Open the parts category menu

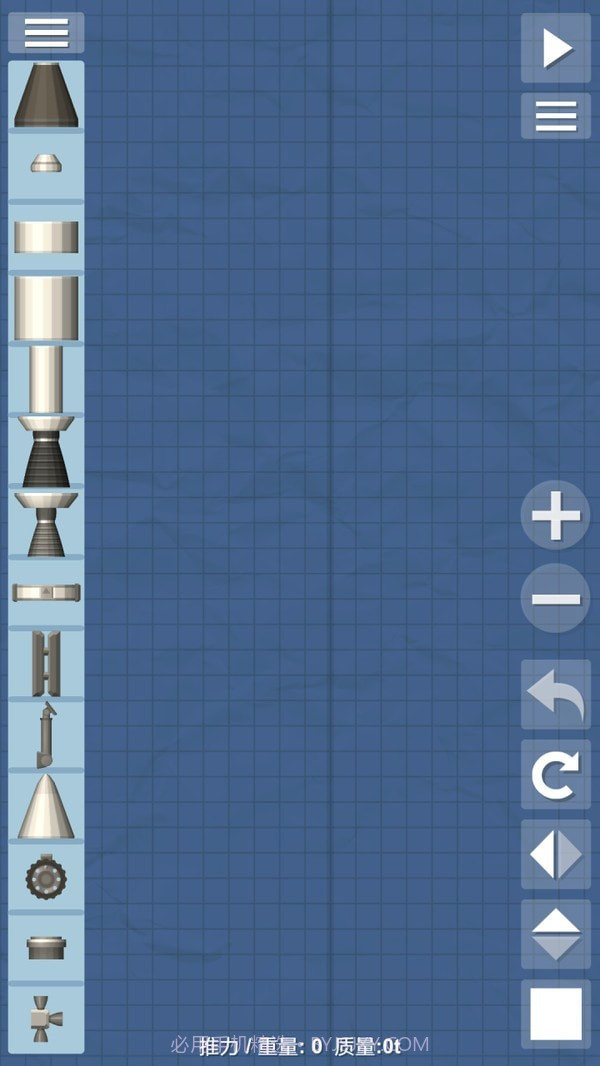point(46,33)
